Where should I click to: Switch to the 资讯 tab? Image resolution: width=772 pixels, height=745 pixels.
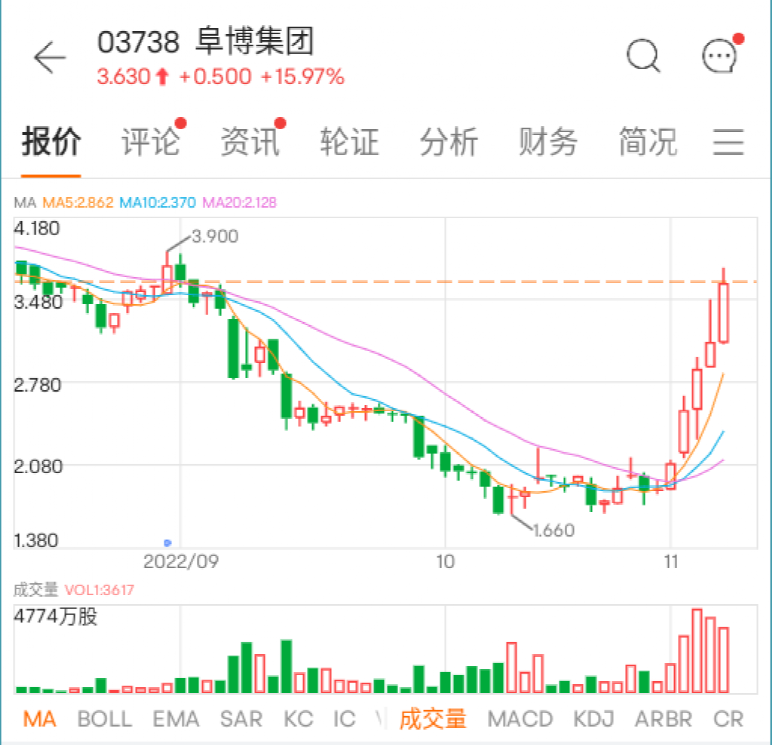pyautogui.click(x=249, y=142)
